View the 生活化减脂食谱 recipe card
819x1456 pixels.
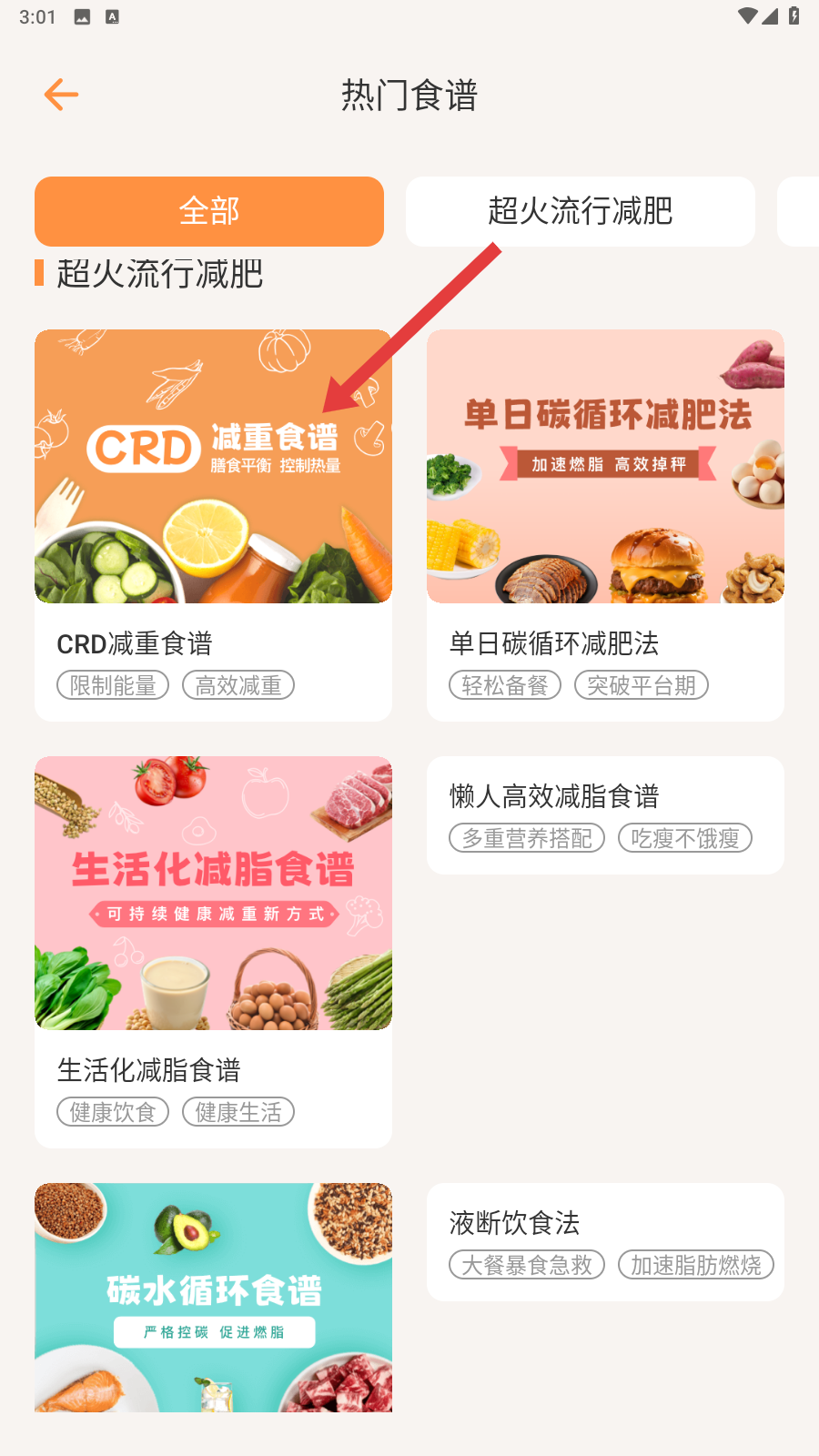(213, 951)
